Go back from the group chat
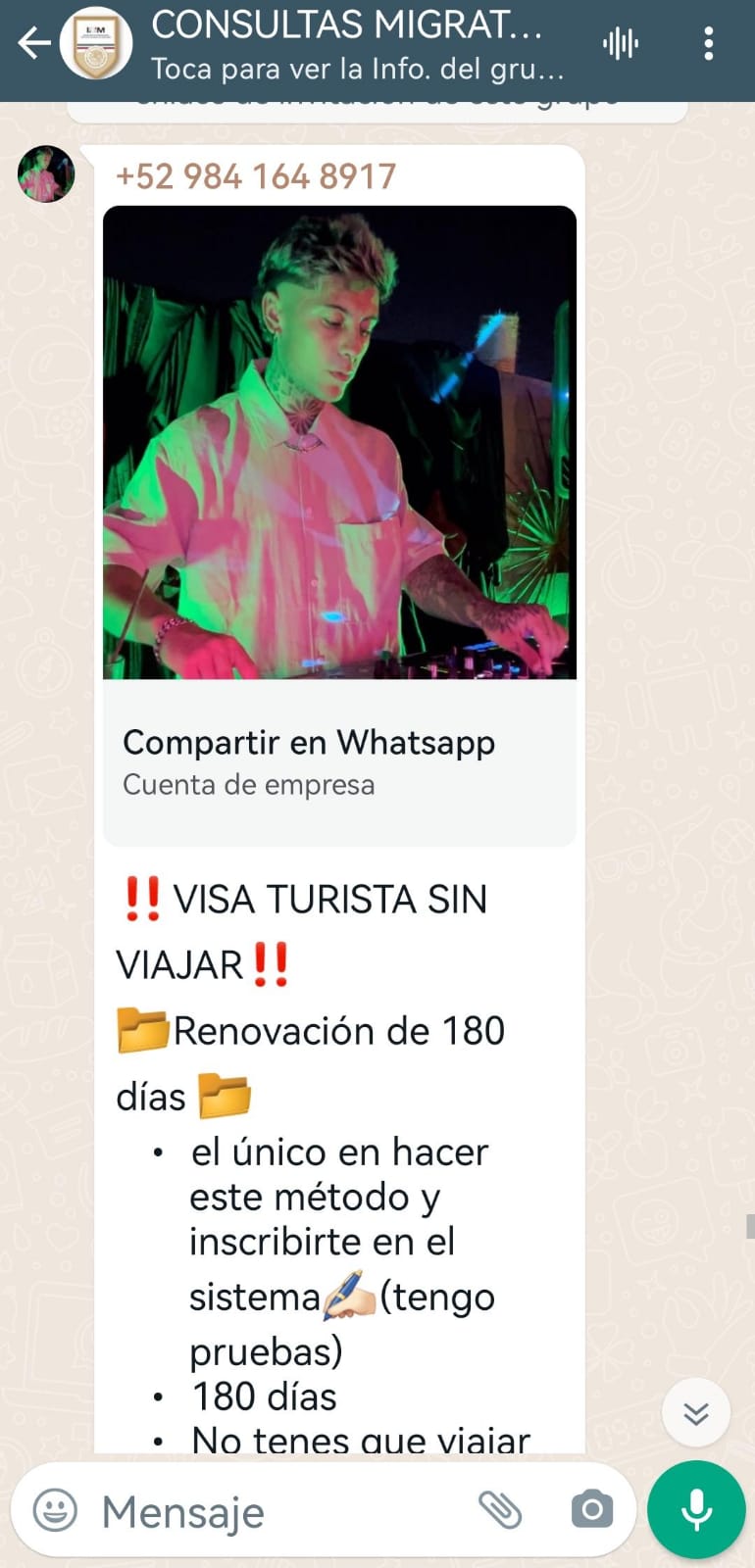 click(x=33, y=43)
